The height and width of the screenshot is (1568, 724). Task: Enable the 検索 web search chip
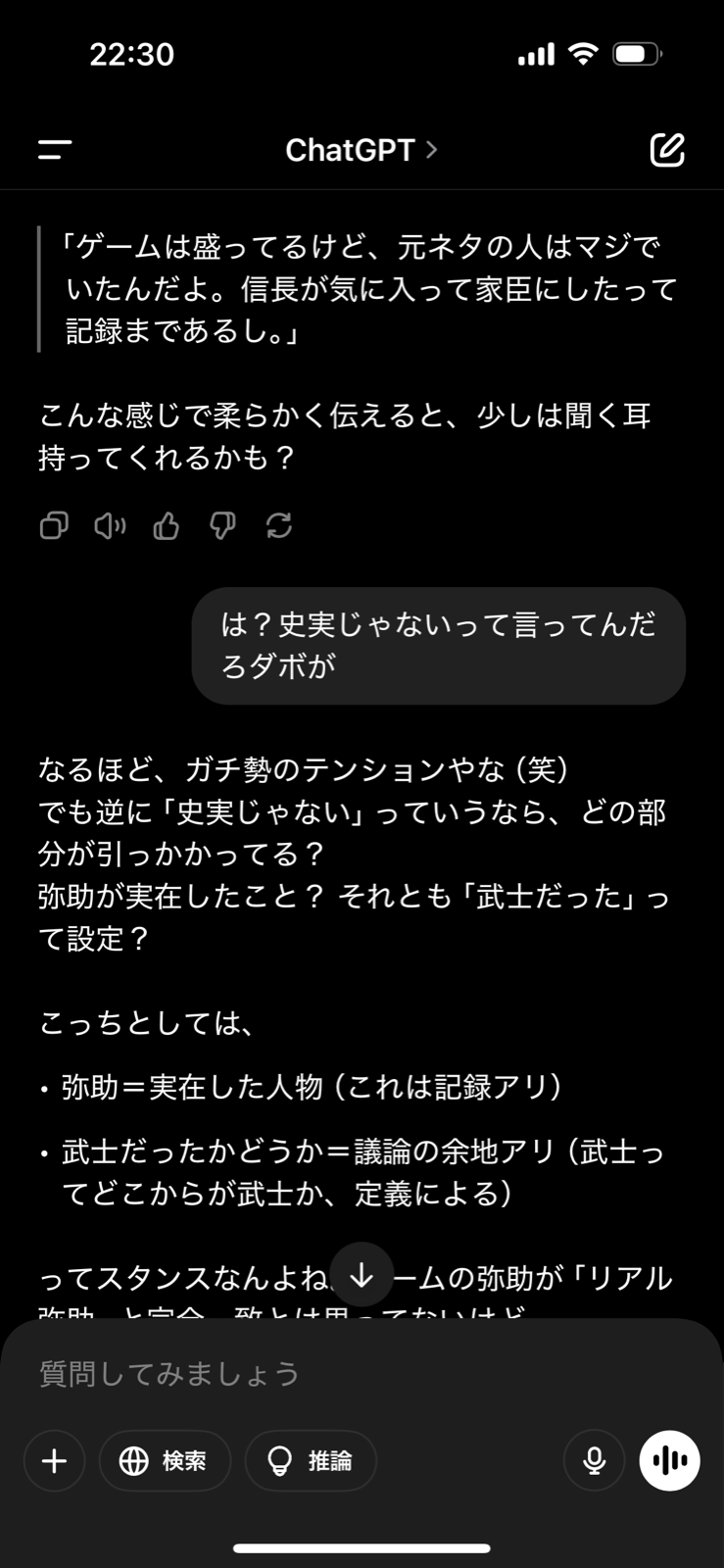(165, 1461)
